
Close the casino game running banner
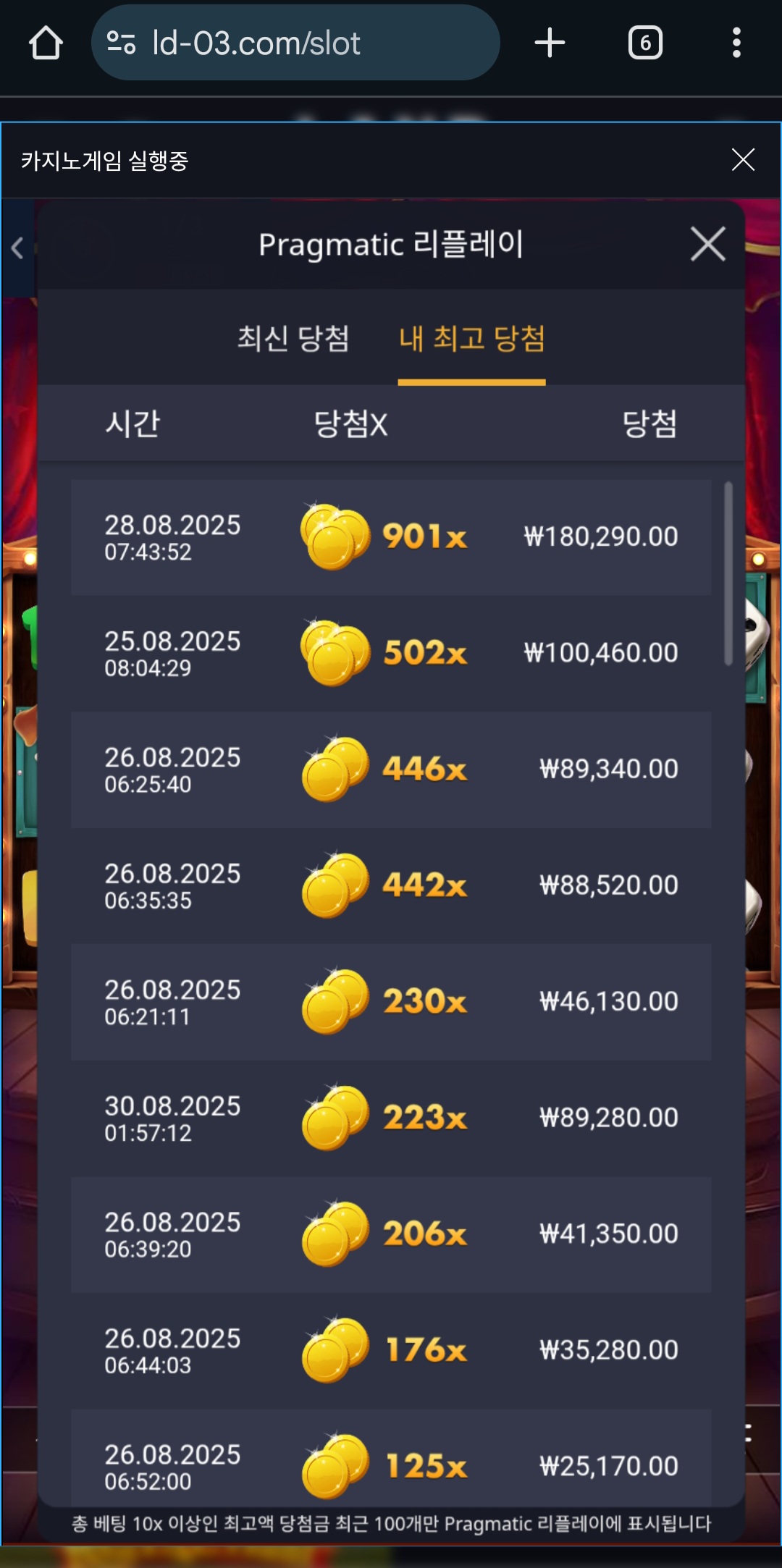pos(743,160)
